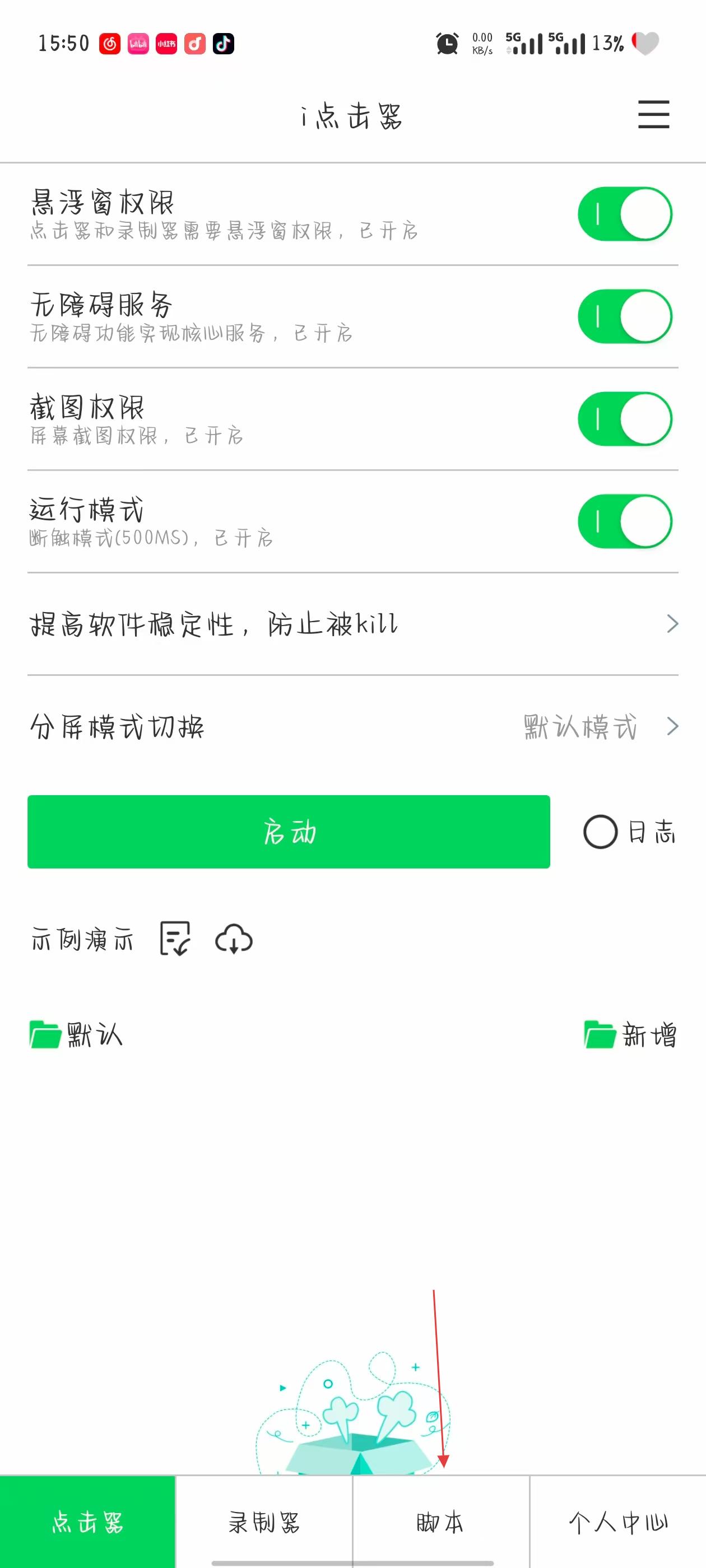Disable the 无障碍服务 switch
This screenshot has height=1568, width=706.
(624, 316)
